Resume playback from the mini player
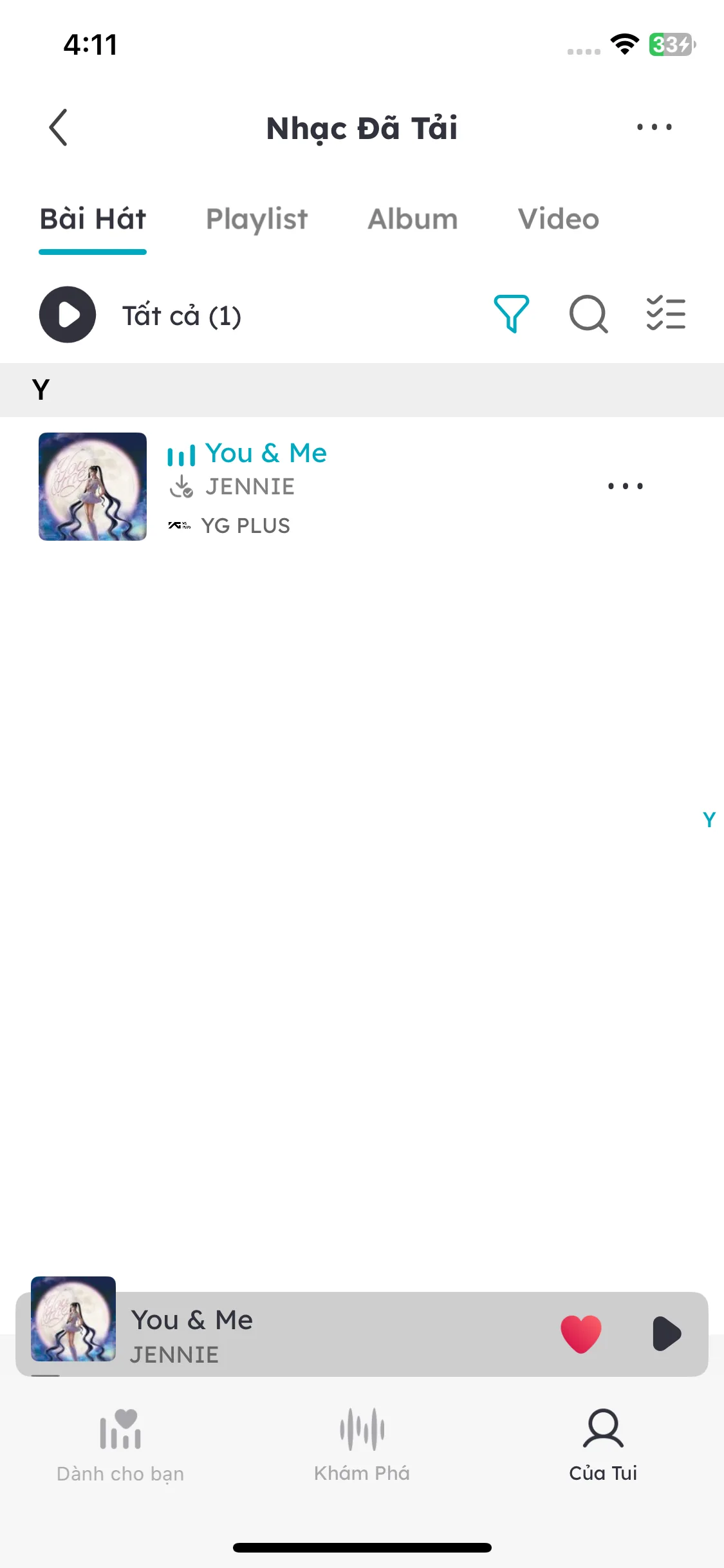 coord(666,1334)
